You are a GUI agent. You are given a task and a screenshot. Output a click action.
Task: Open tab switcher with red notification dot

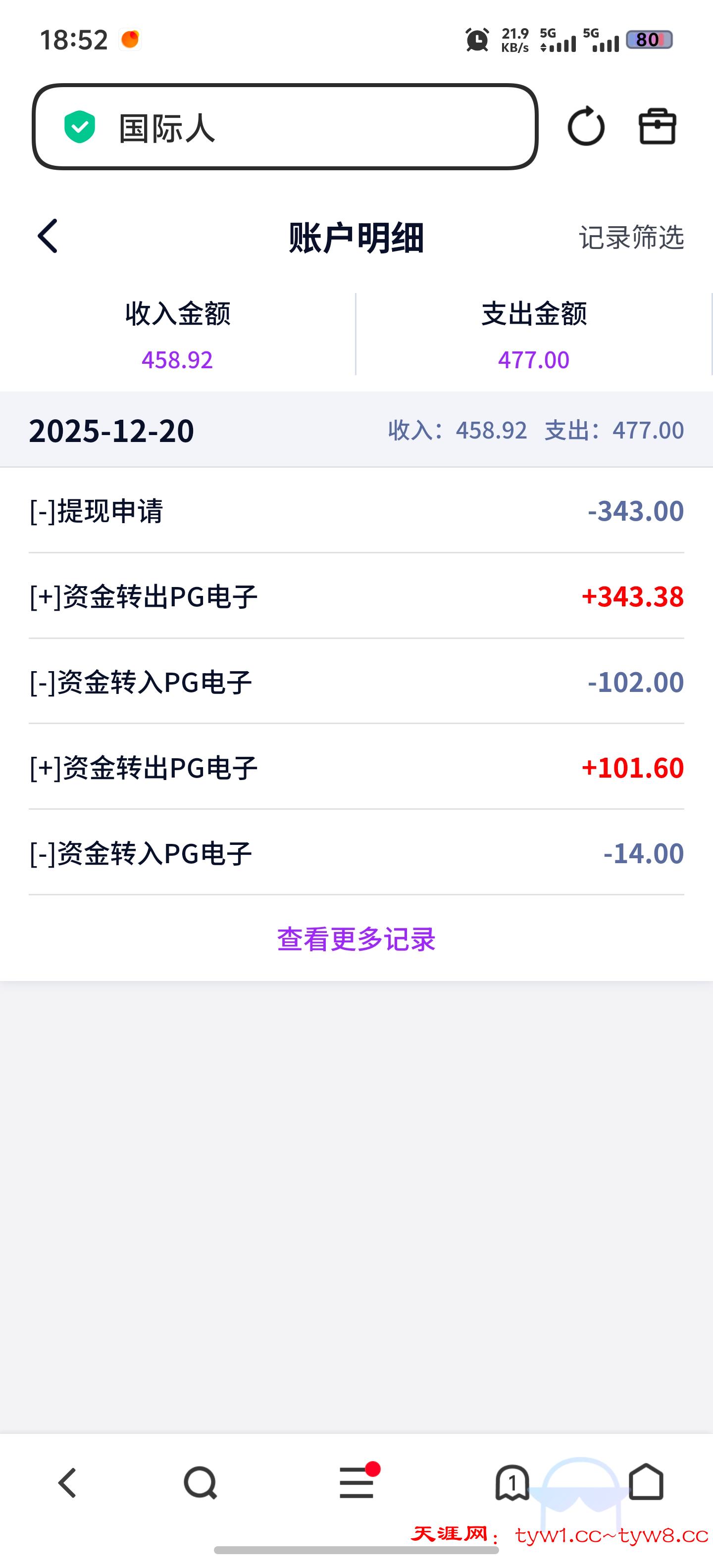tap(357, 1483)
